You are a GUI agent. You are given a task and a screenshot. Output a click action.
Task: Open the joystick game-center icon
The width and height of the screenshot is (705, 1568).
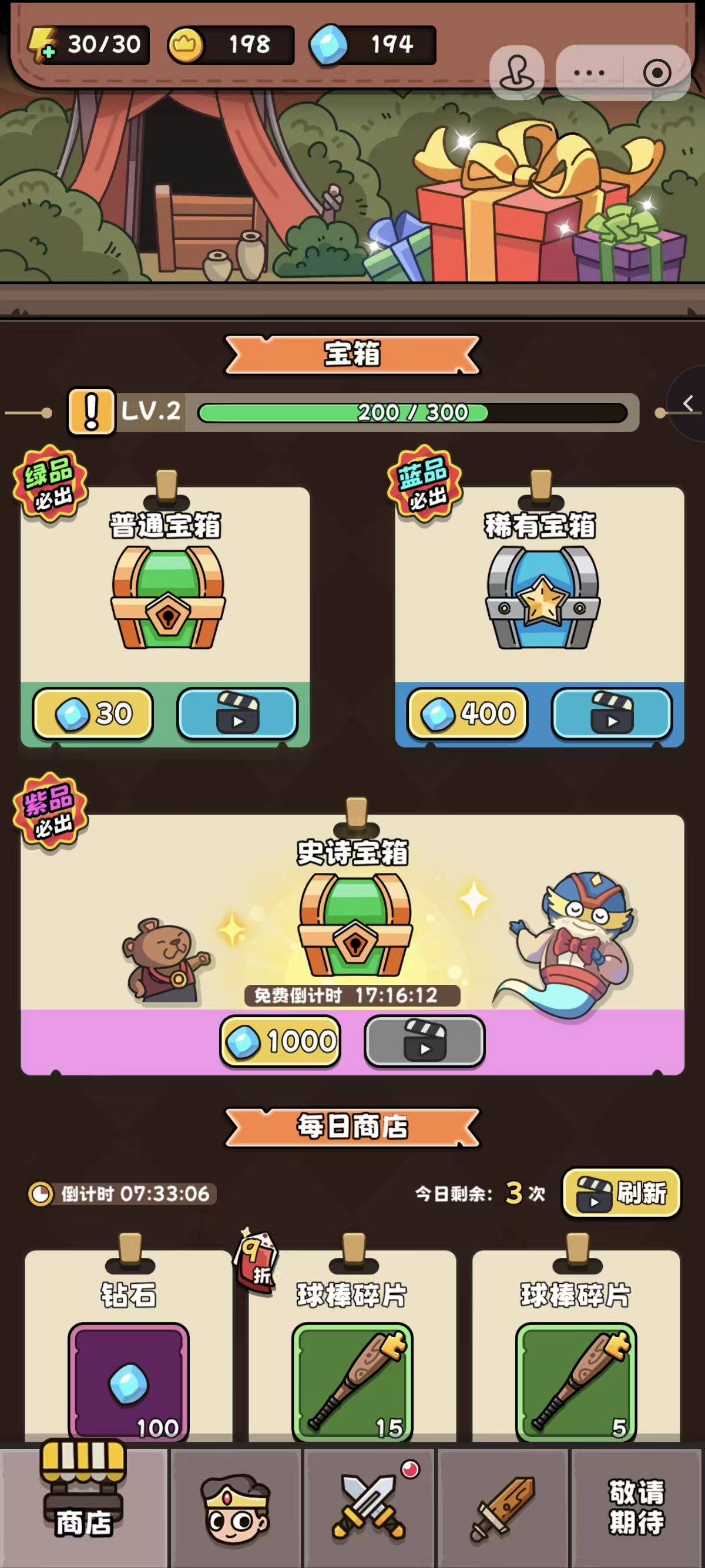click(516, 73)
